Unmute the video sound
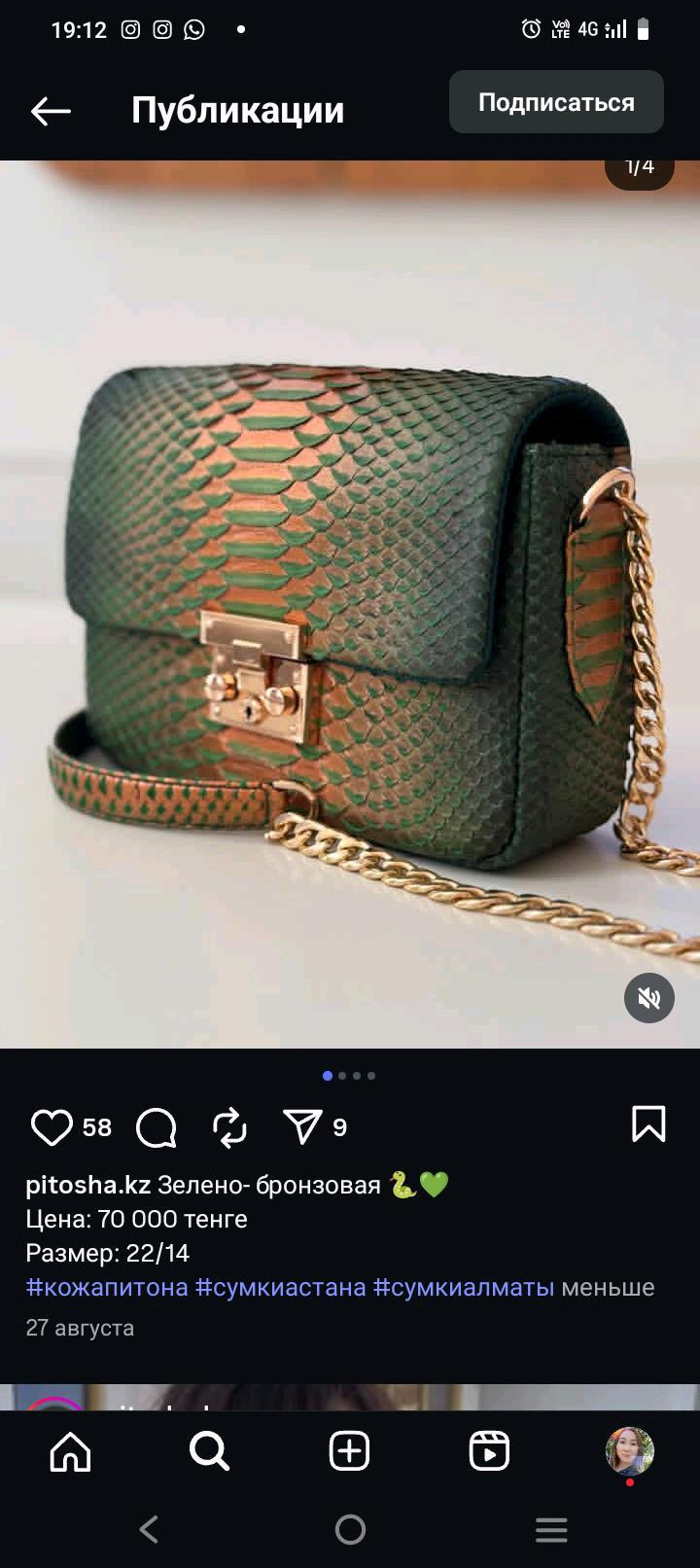The height and width of the screenshot is (1568, 700). point(648,998)
